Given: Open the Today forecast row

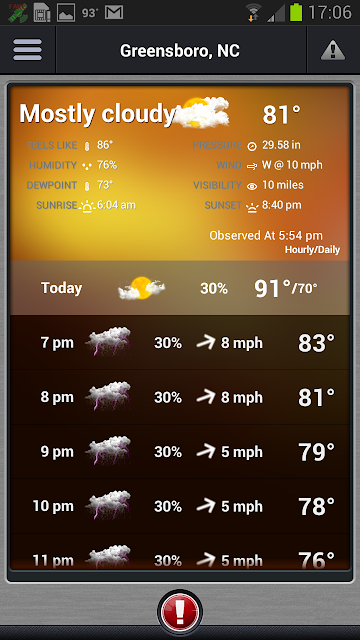Looking at the screenshot, I should pos(180,288).
